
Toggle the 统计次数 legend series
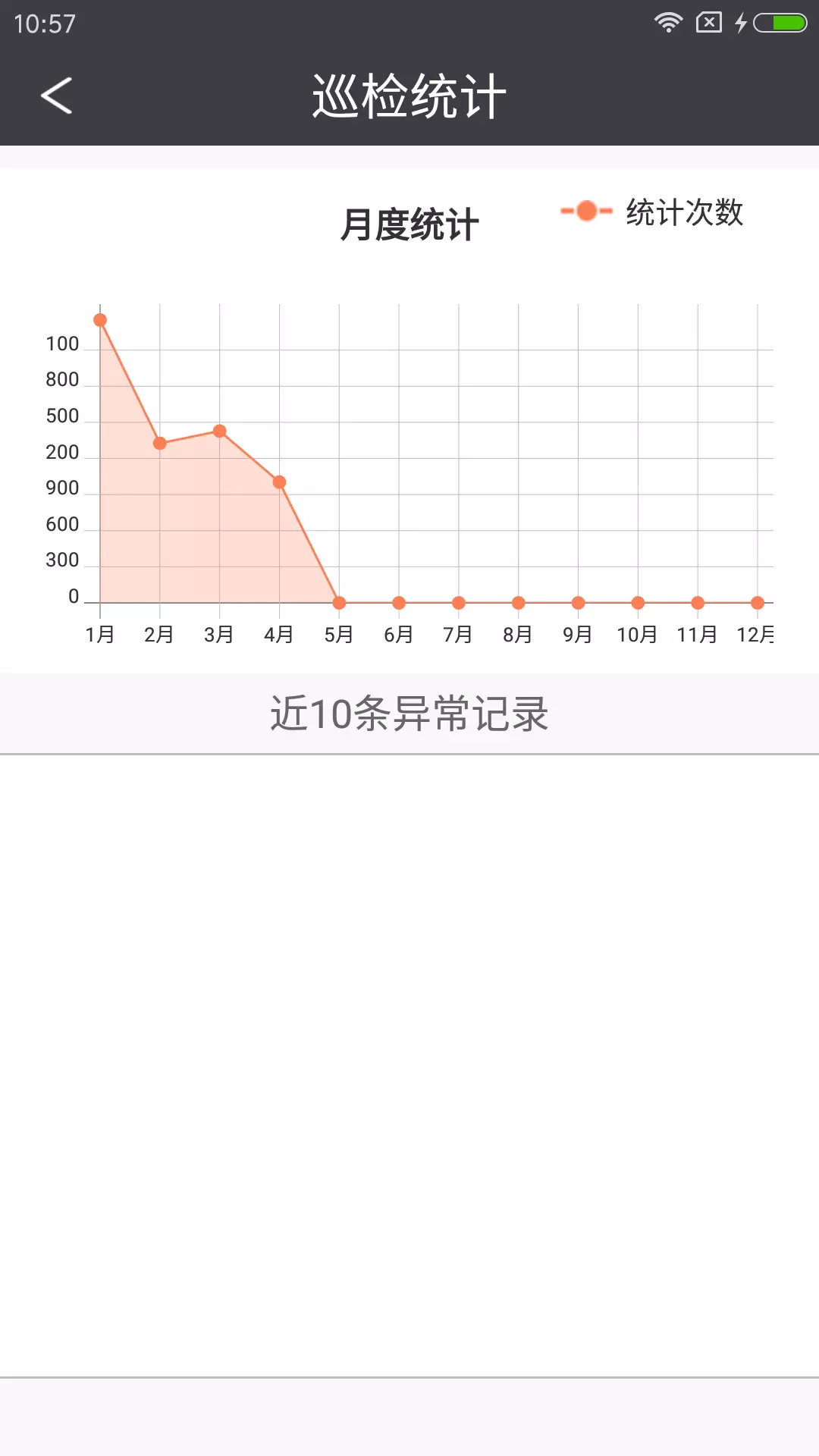[652, 212]
